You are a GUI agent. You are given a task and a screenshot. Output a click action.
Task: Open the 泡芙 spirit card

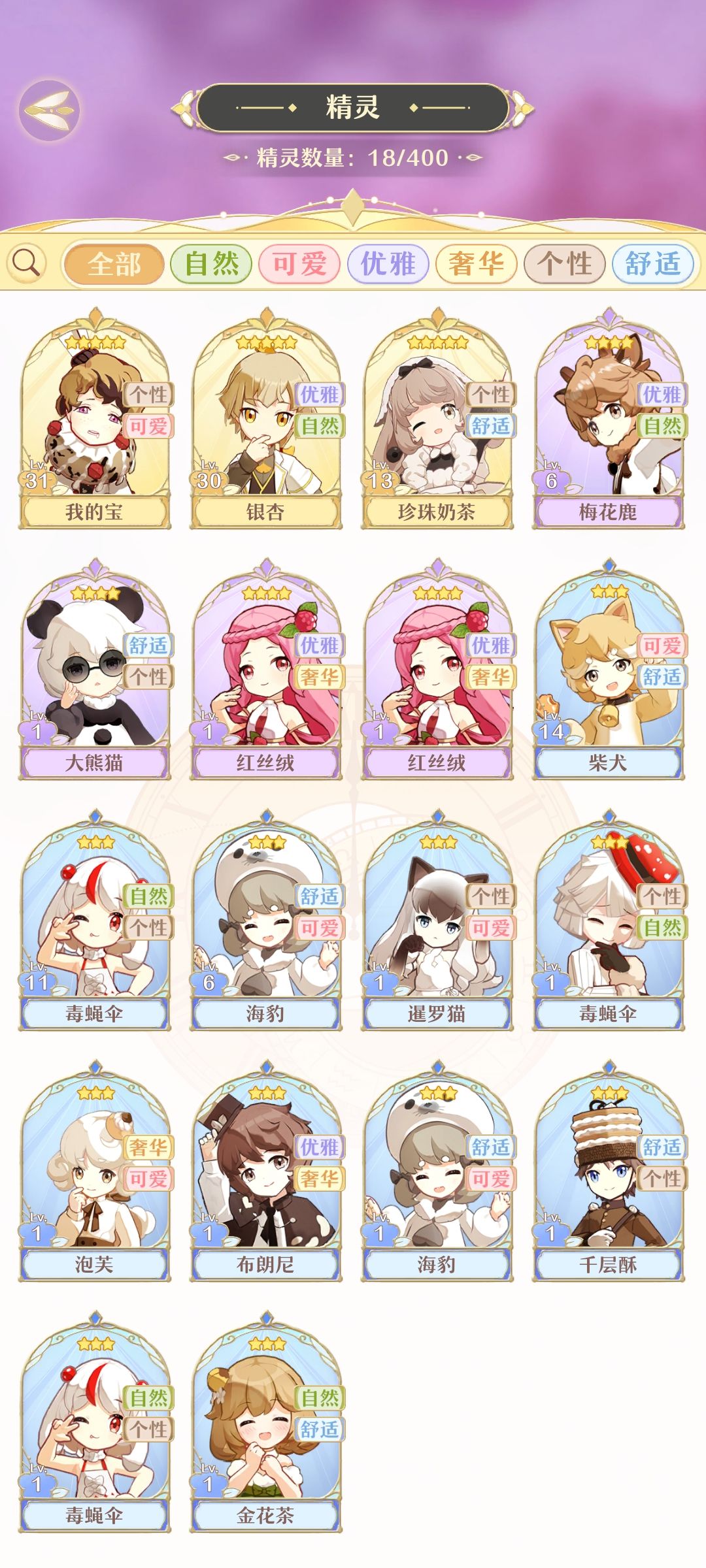[x=95, y=1171]
